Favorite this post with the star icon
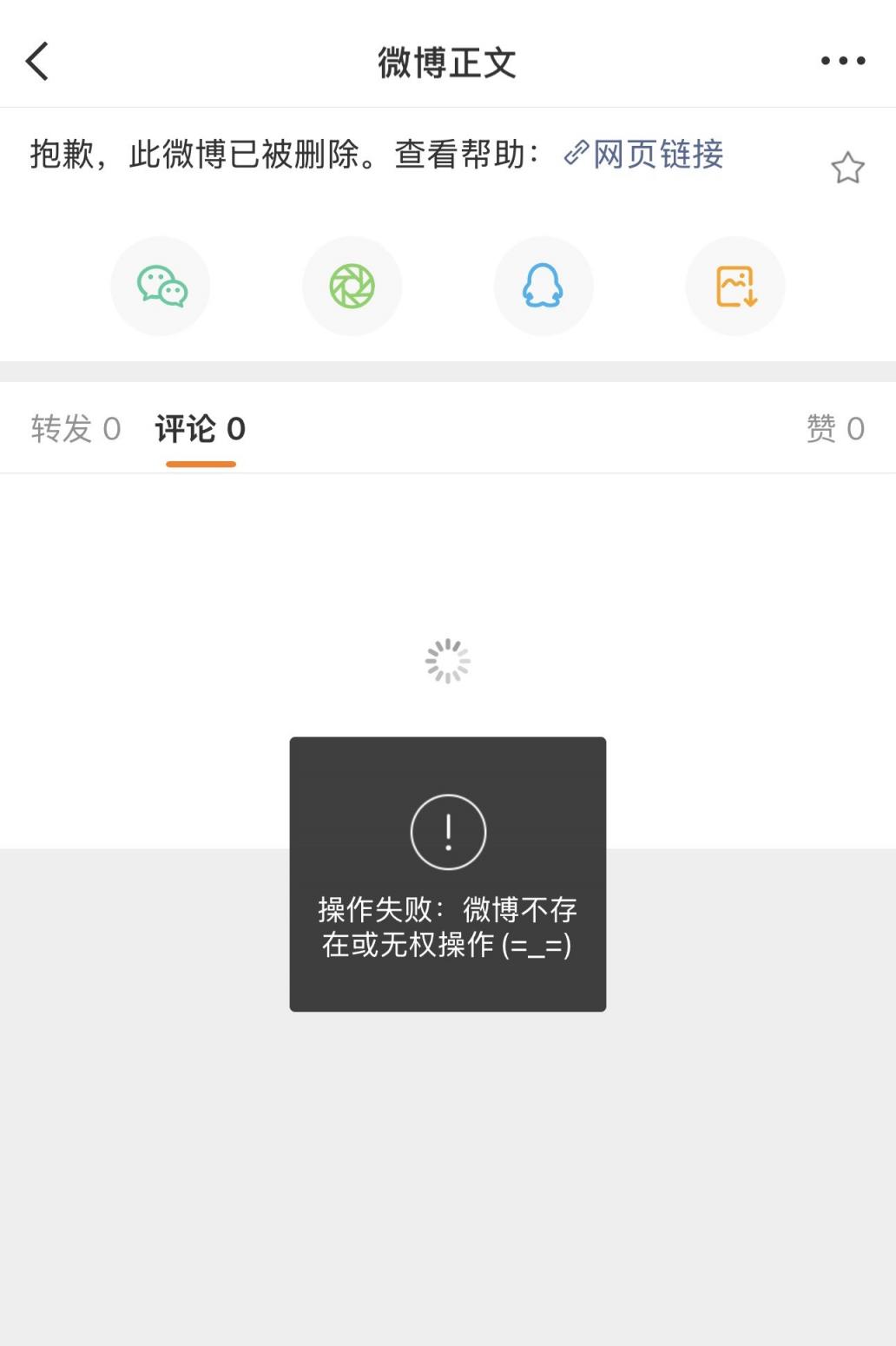This screenshot has width=896, height=1346. coord(847,168)
